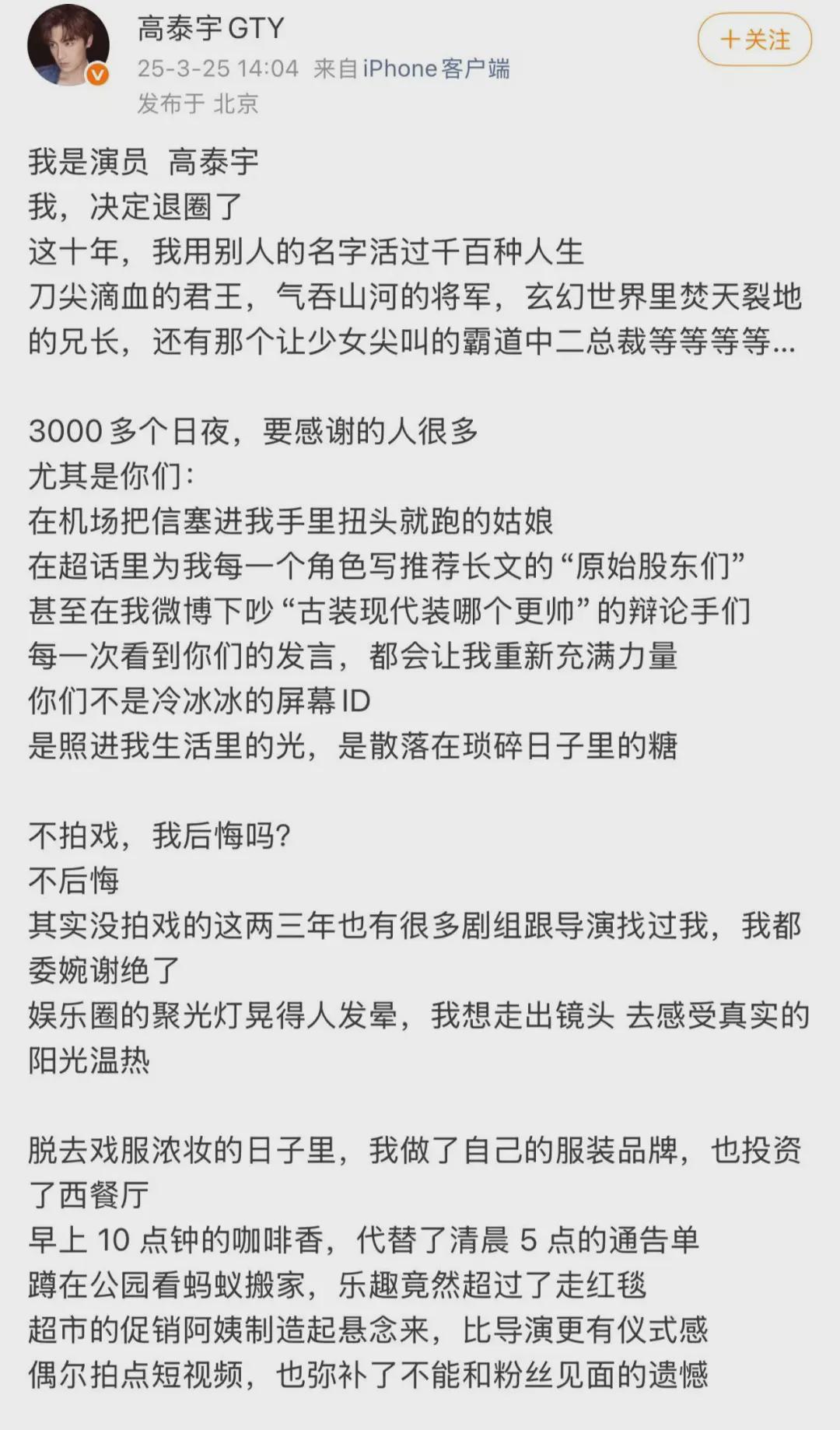840x1430 pixels.
Task: Tap the username 高泰宇 GTY
Action: [211, 29]
